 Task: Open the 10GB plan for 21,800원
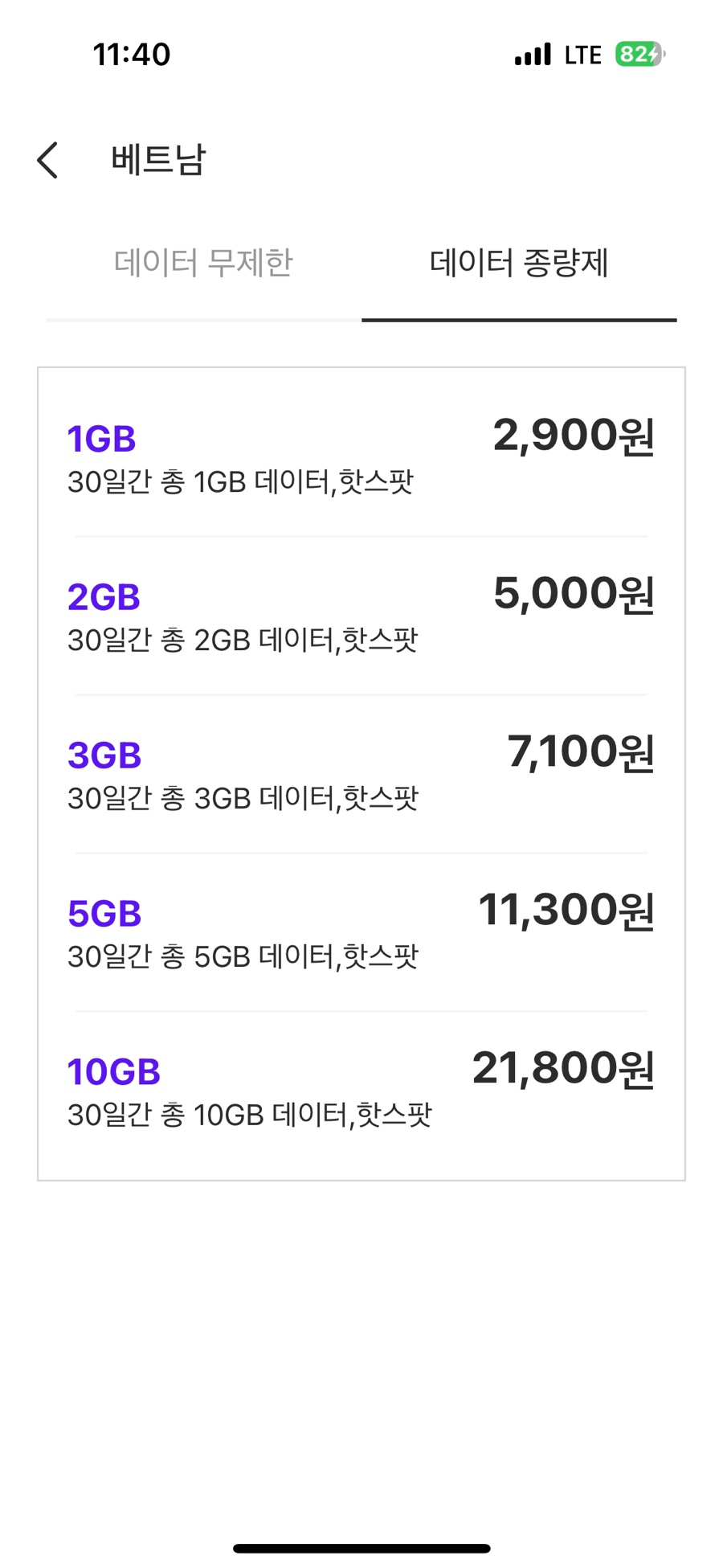361,1091
